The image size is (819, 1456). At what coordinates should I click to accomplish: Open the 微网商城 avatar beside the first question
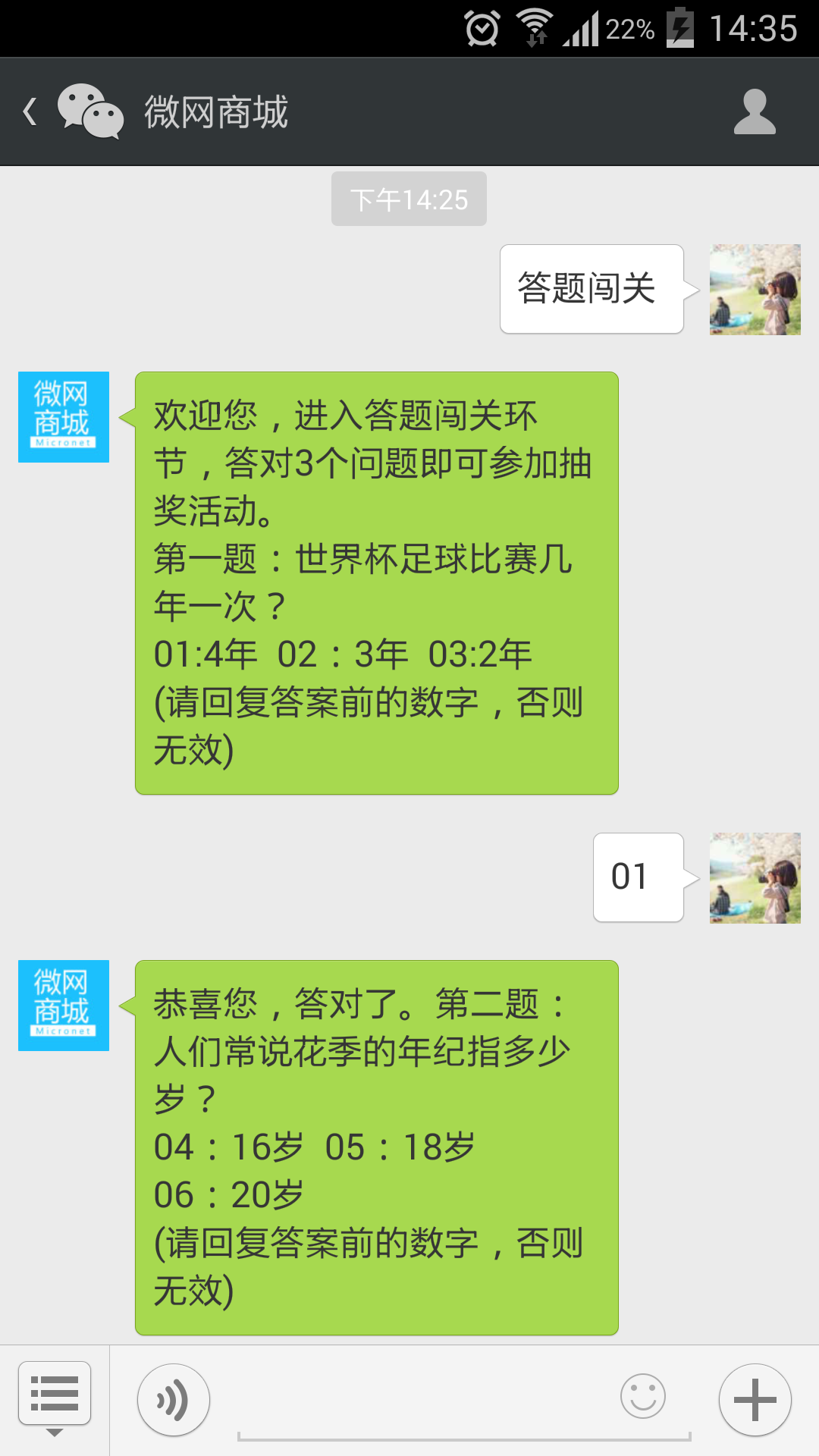[64, 417]
